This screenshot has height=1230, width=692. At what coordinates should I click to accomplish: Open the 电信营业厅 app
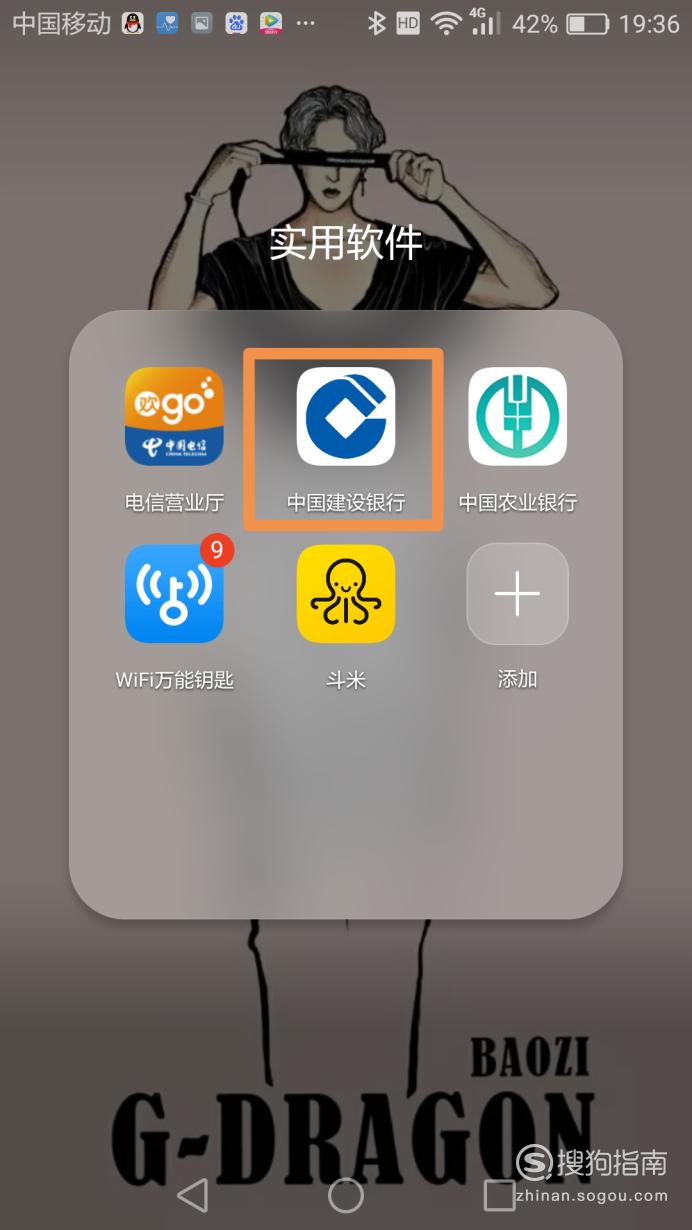click(x=174, y=417)
